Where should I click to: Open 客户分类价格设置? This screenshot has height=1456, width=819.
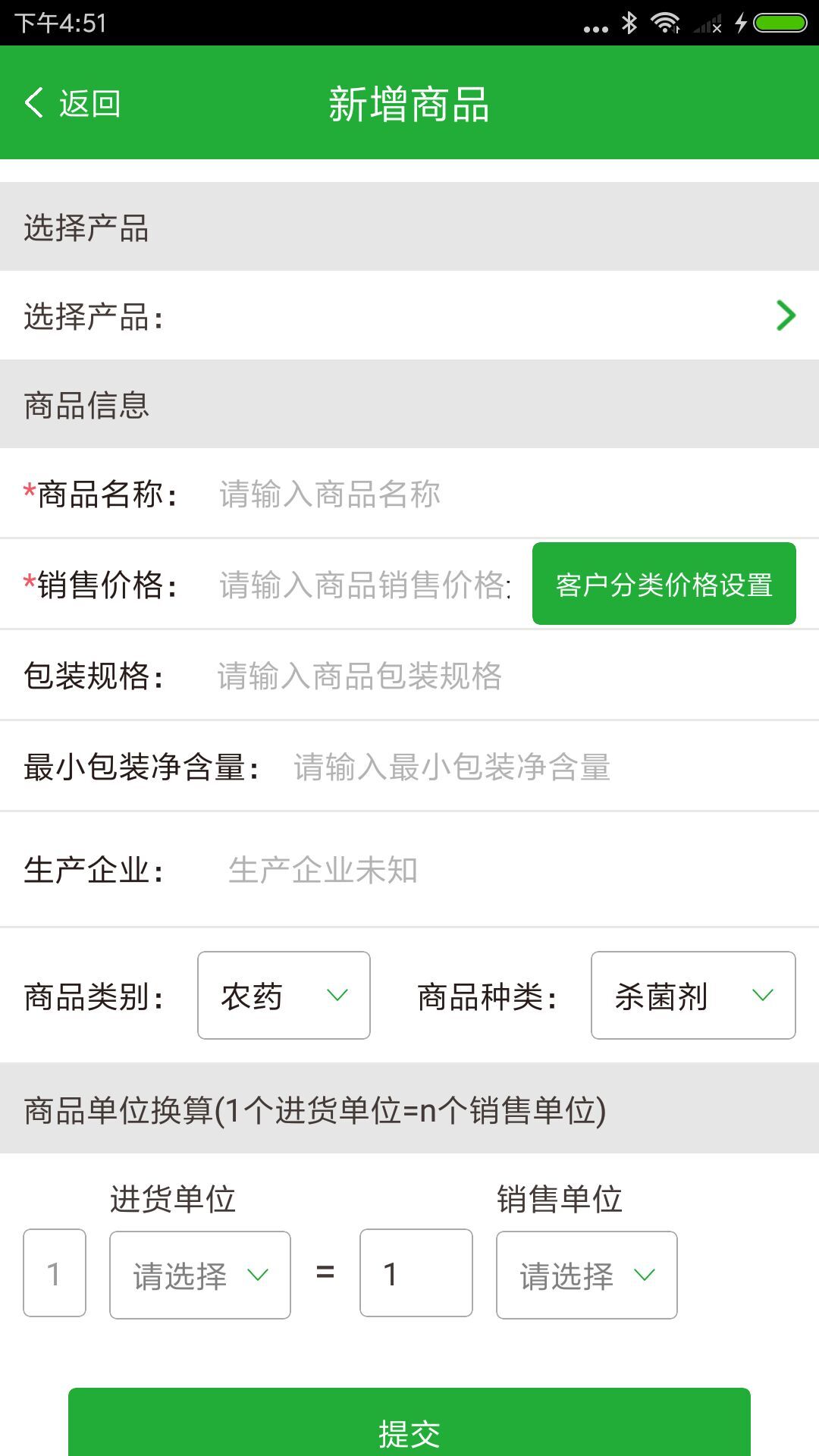click(664, 584)
